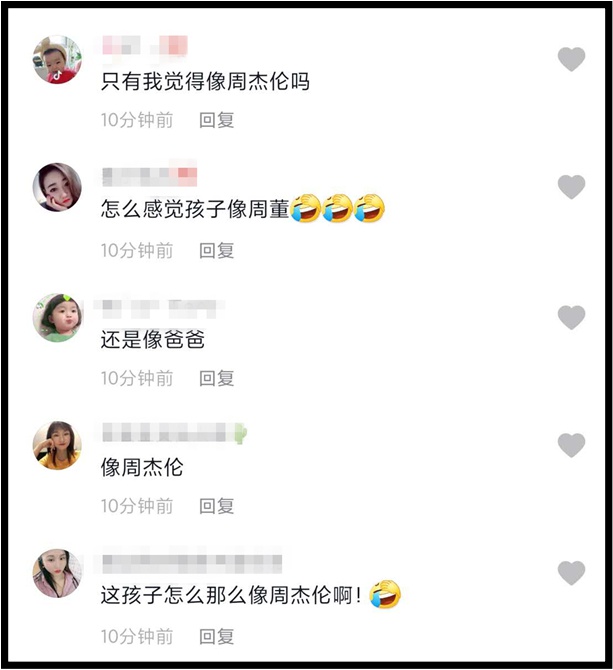Open avatar of "这孩子怎么那么像周杰伦啊!" commenter
613x670 pixels.
pyautogui.click(x=57, y=573)
